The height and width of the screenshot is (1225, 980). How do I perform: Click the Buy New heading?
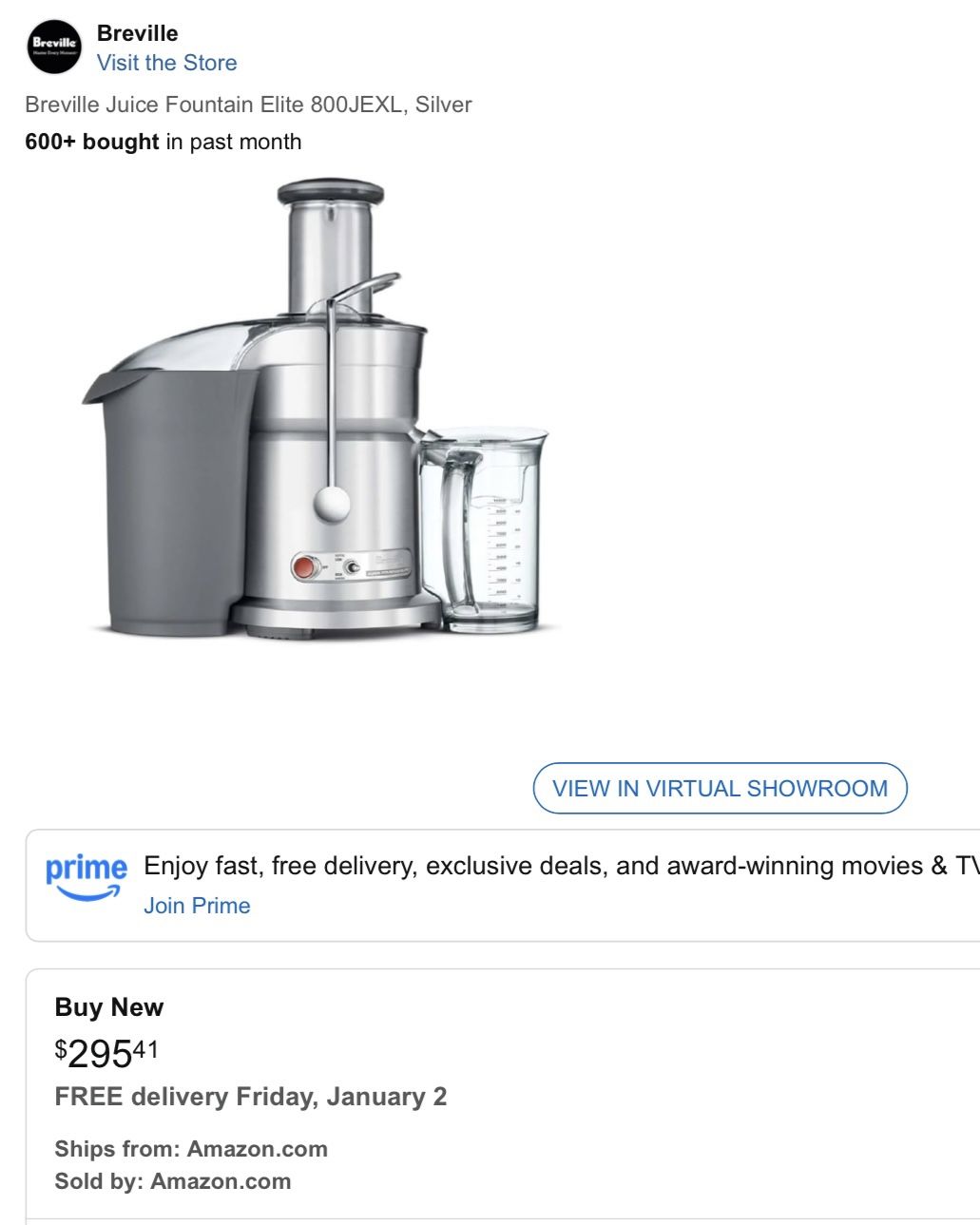[x=109, y=1006]
